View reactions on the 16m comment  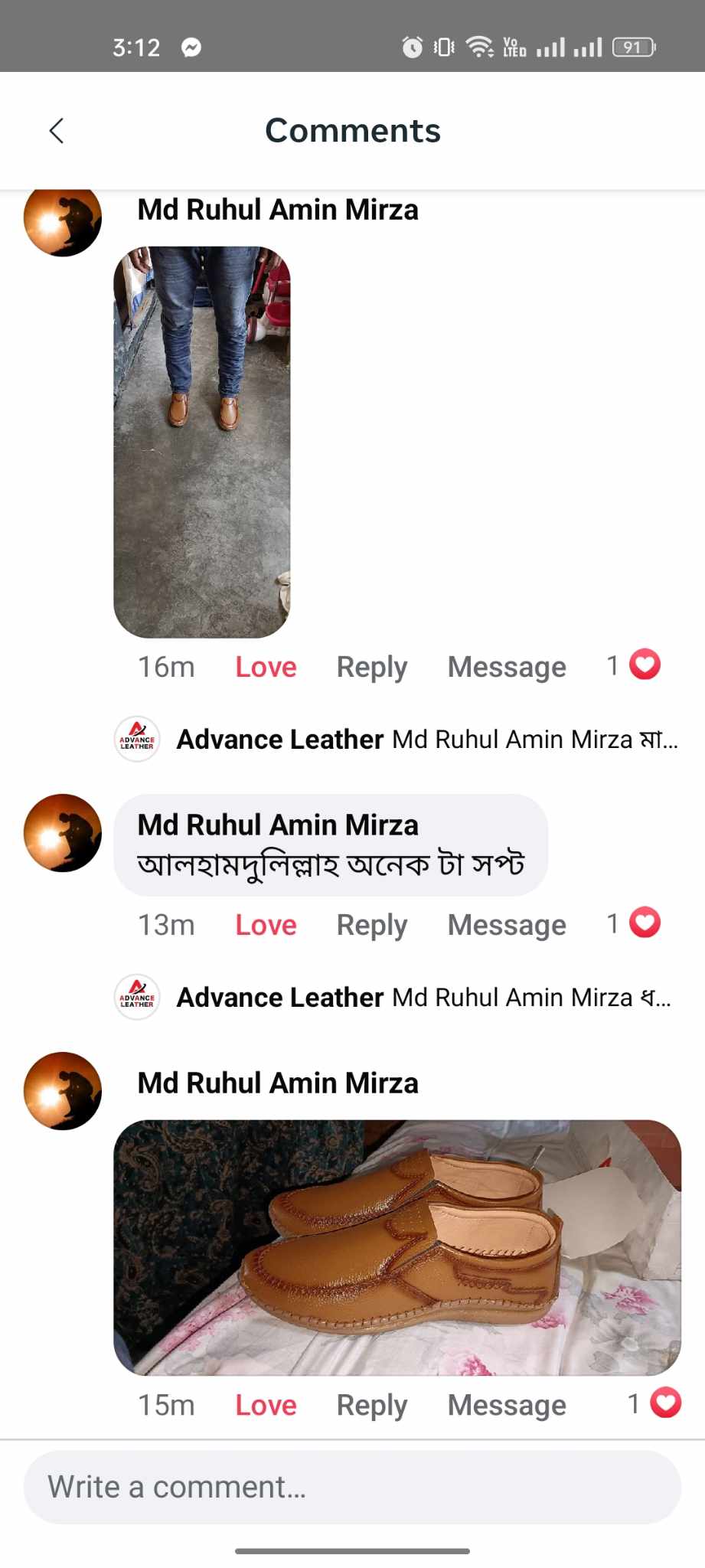coord(635,665)
